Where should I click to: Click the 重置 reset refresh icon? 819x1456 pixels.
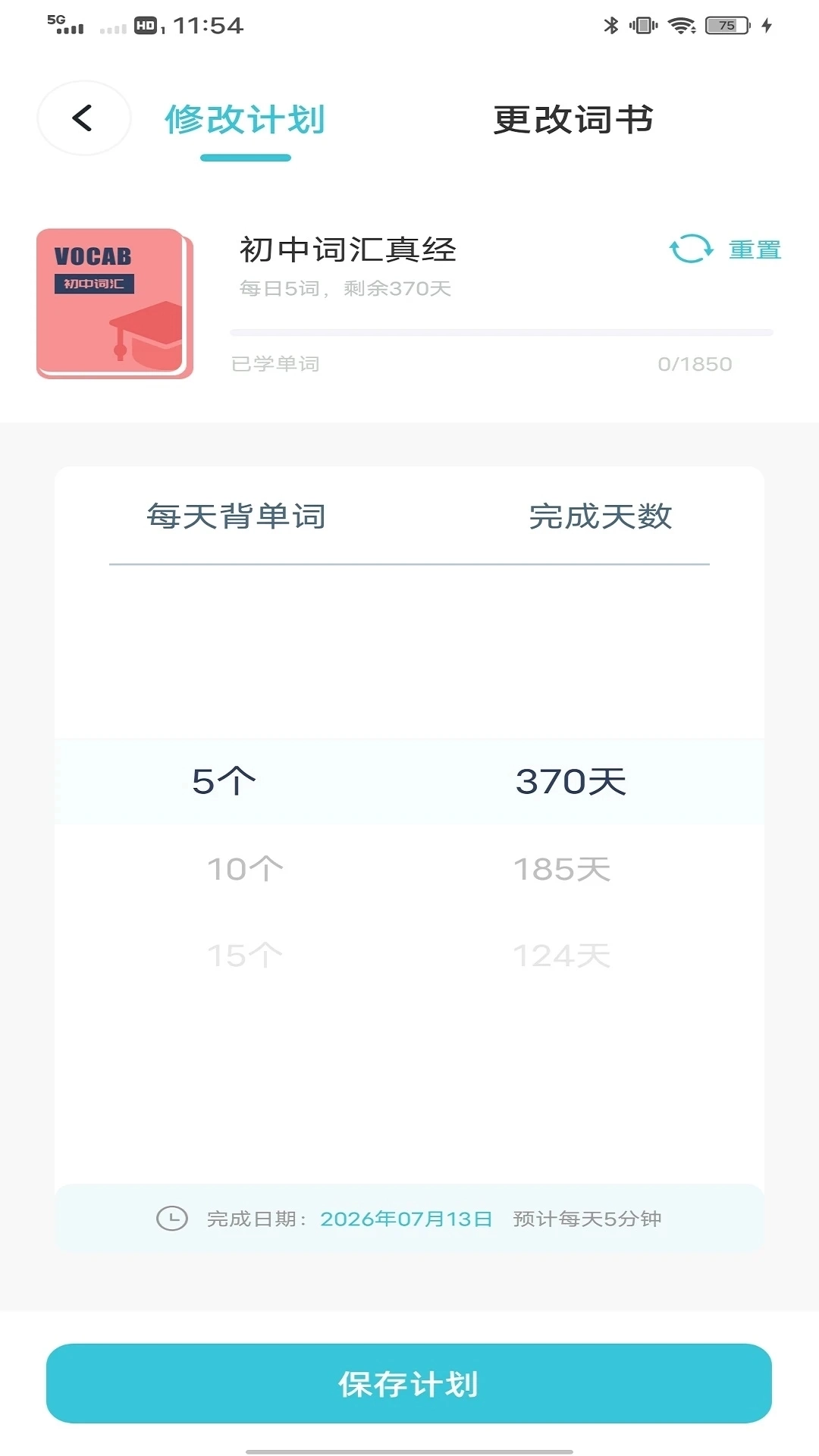click(689, 249)
